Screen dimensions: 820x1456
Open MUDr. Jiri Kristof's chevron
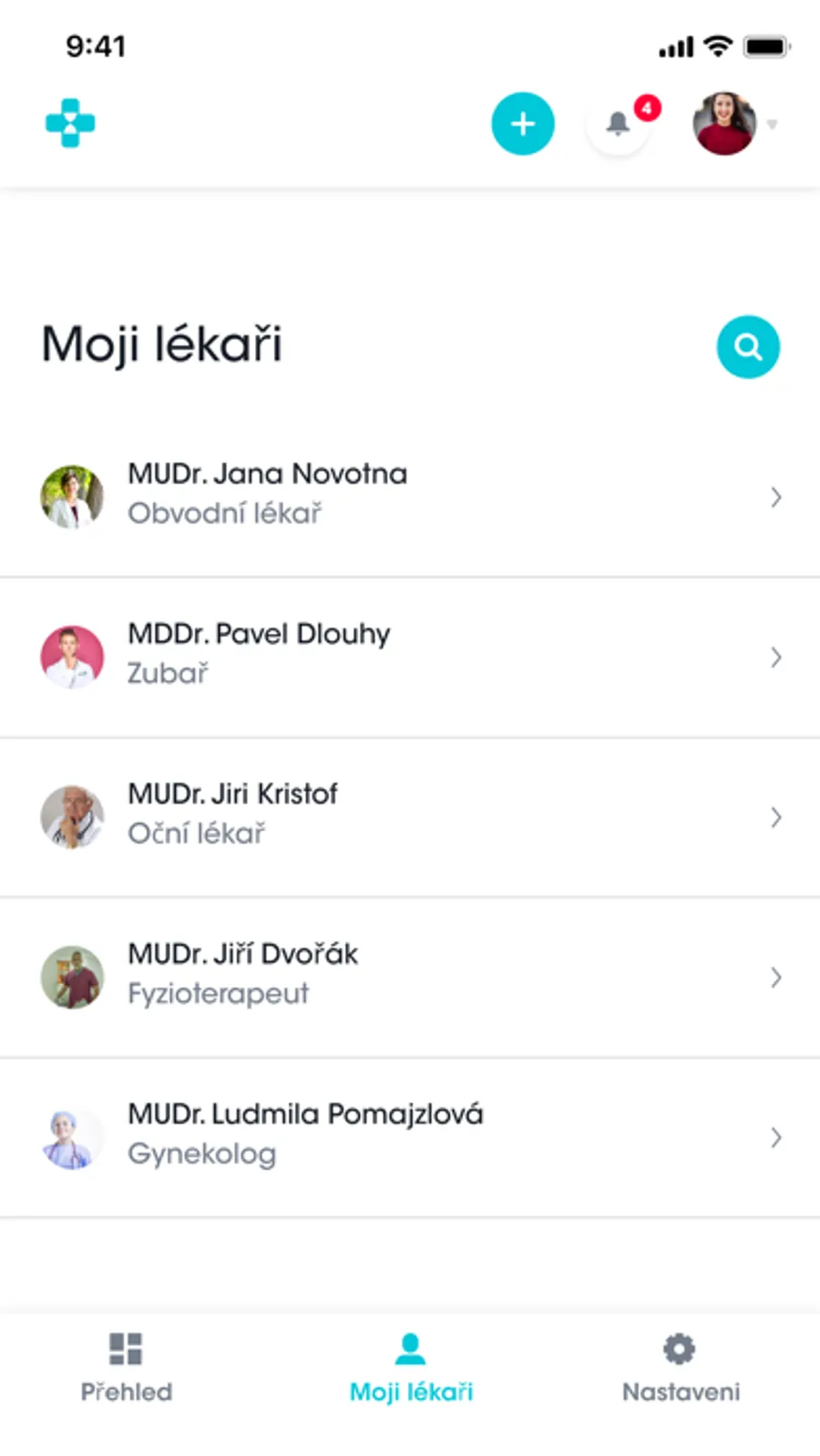[776, 816]
